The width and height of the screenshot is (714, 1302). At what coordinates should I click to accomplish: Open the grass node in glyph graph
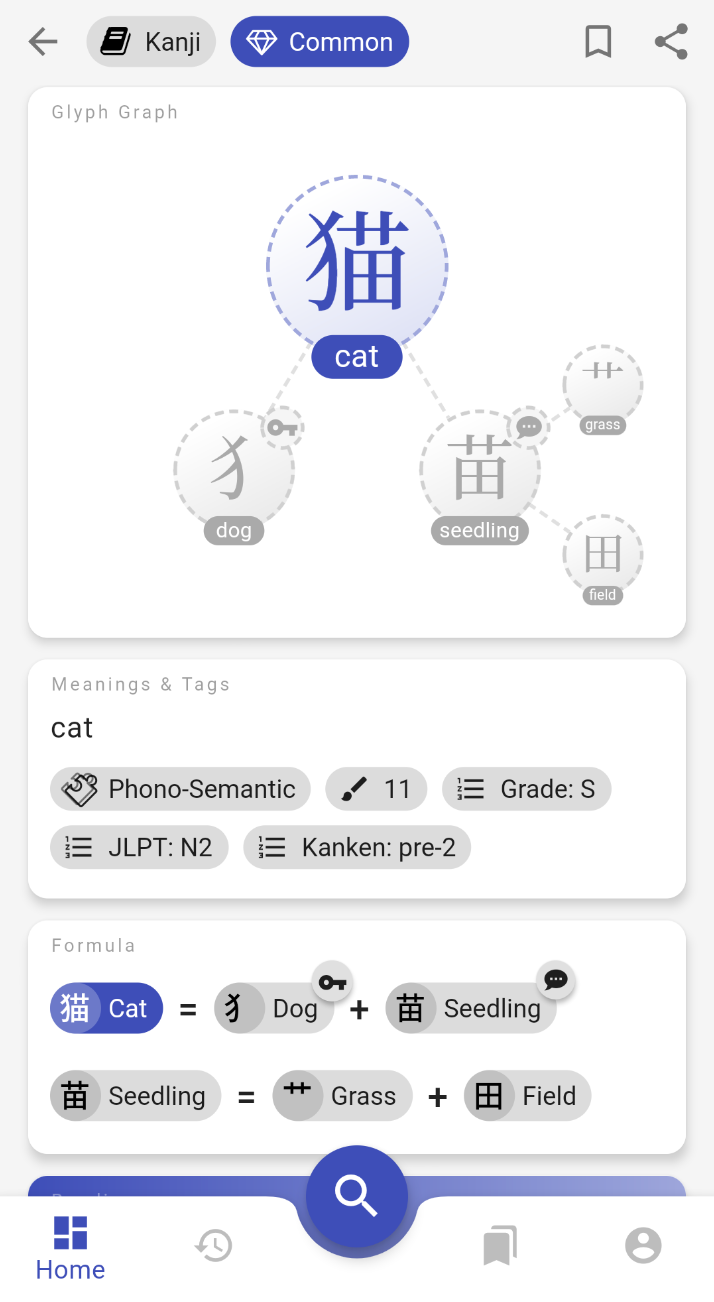[x=603, y=386]
